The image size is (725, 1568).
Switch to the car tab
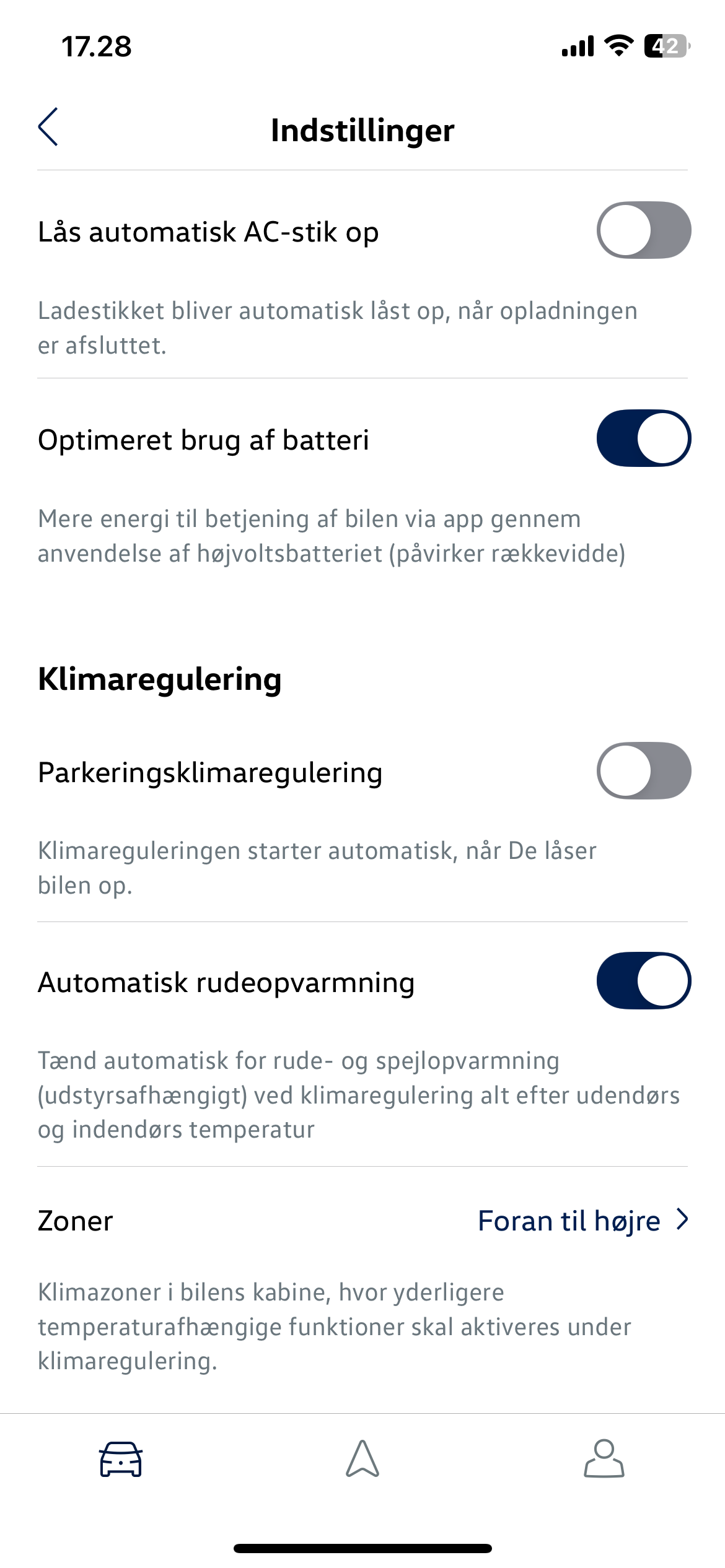tap(121, 1459)
